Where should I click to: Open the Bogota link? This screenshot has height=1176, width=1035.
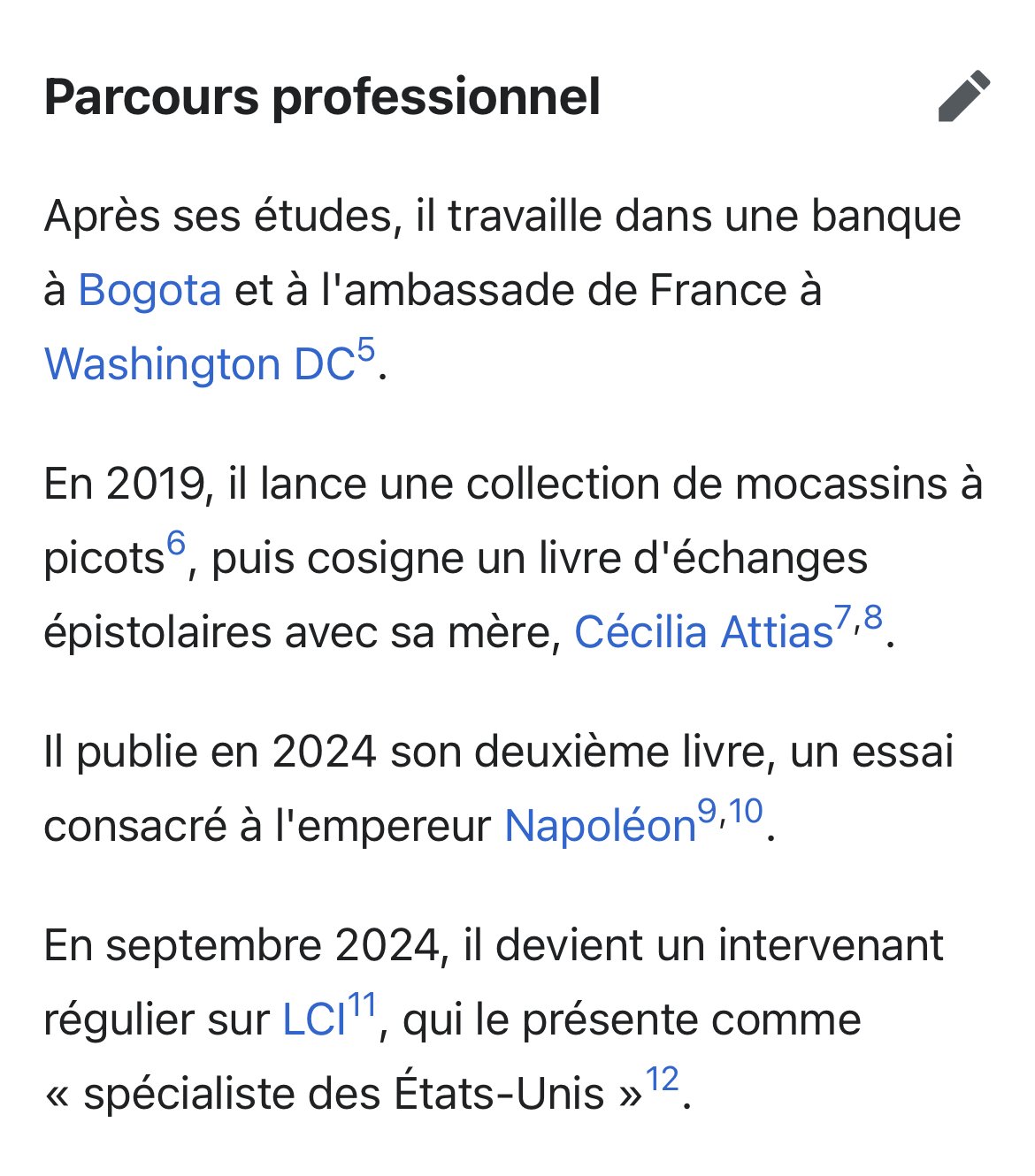point(149,290)
